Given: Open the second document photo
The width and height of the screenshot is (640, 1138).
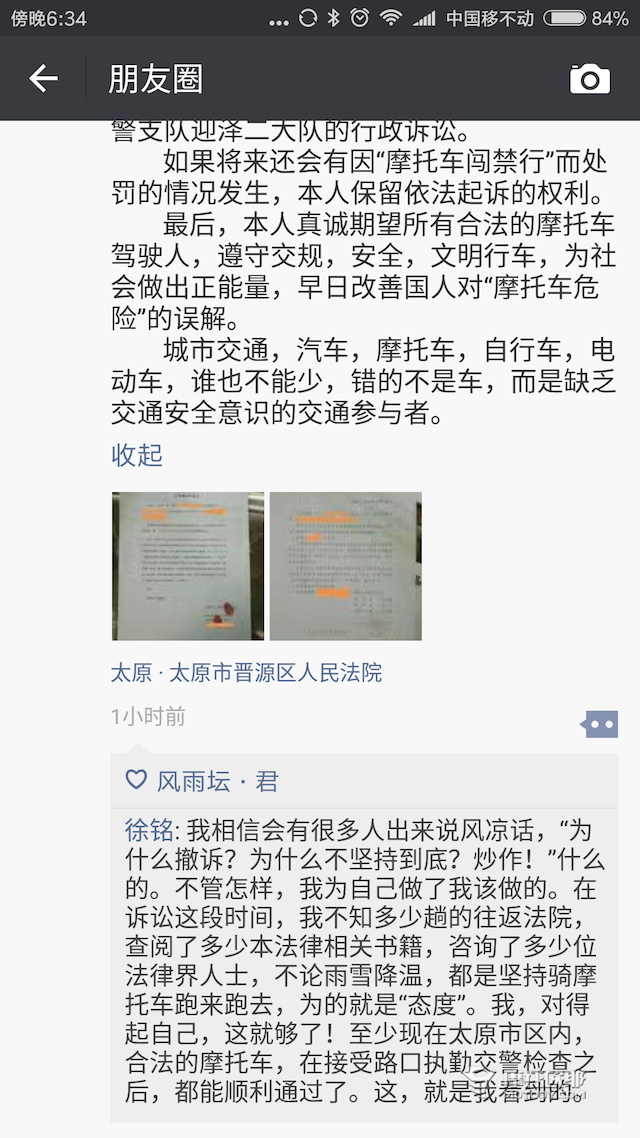Looking at the screenshot, I should click(x=345, y=565).
